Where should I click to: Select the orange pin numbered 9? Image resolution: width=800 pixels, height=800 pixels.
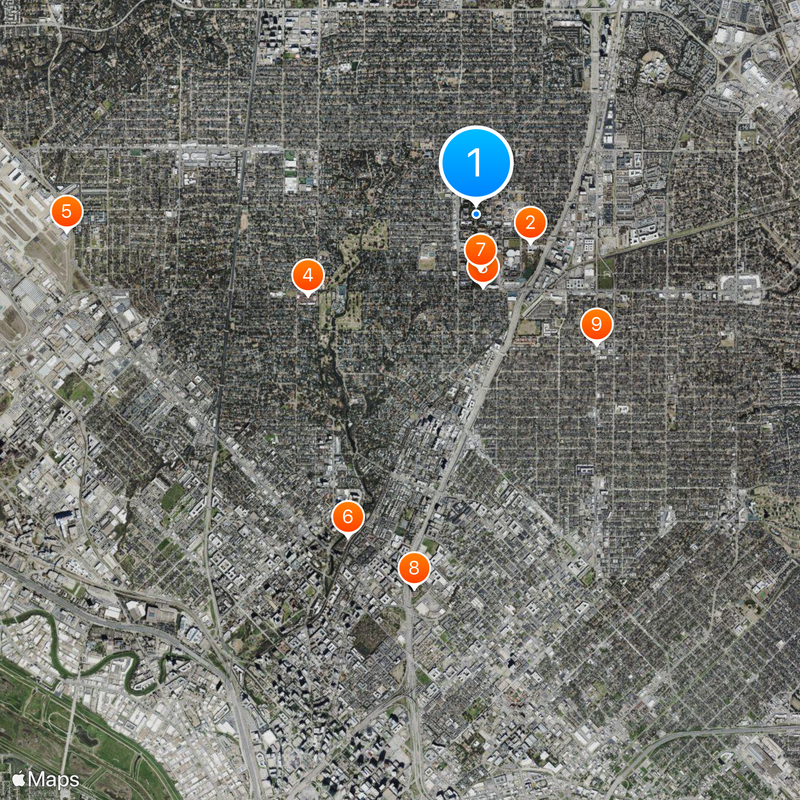[x=596, y=323]
